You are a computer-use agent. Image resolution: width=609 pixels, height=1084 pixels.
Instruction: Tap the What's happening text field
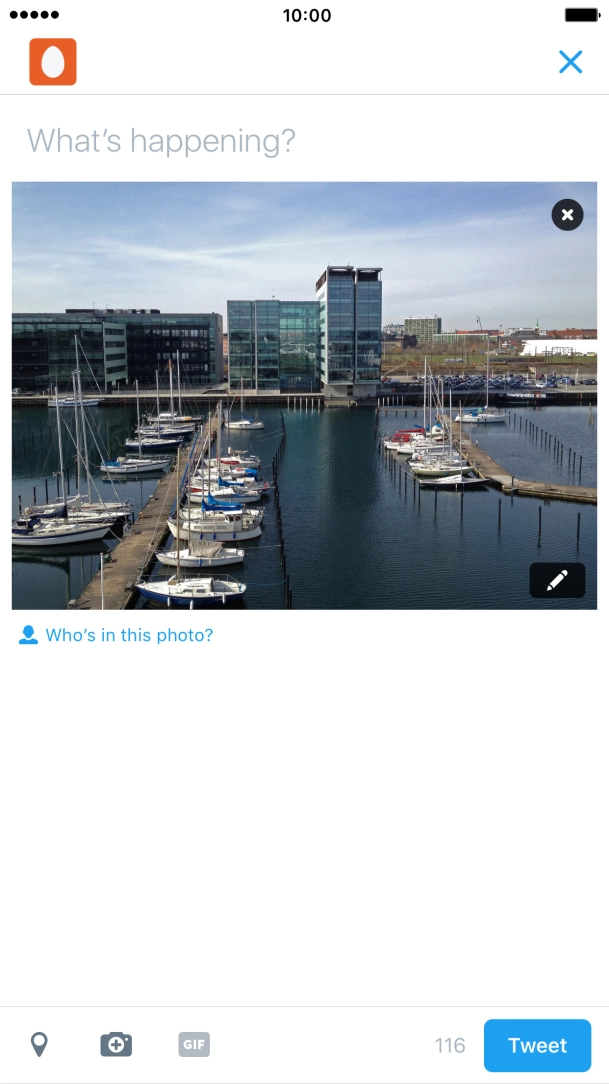(161, 141)
